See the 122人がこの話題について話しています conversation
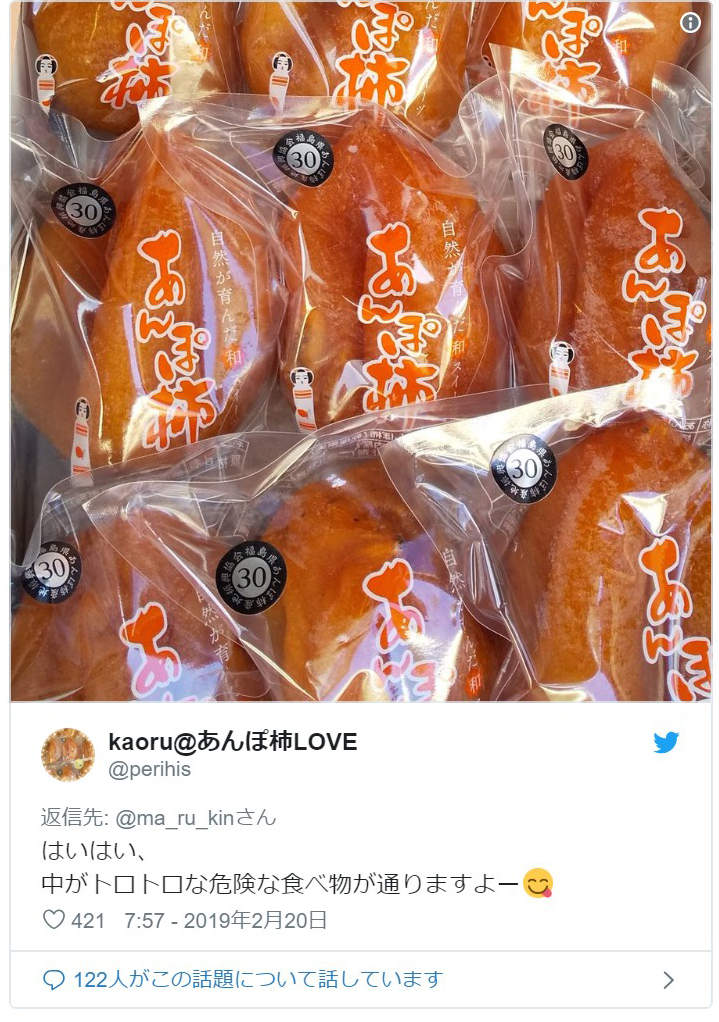This screenshot has width=719, height=1022. point(257,979)
